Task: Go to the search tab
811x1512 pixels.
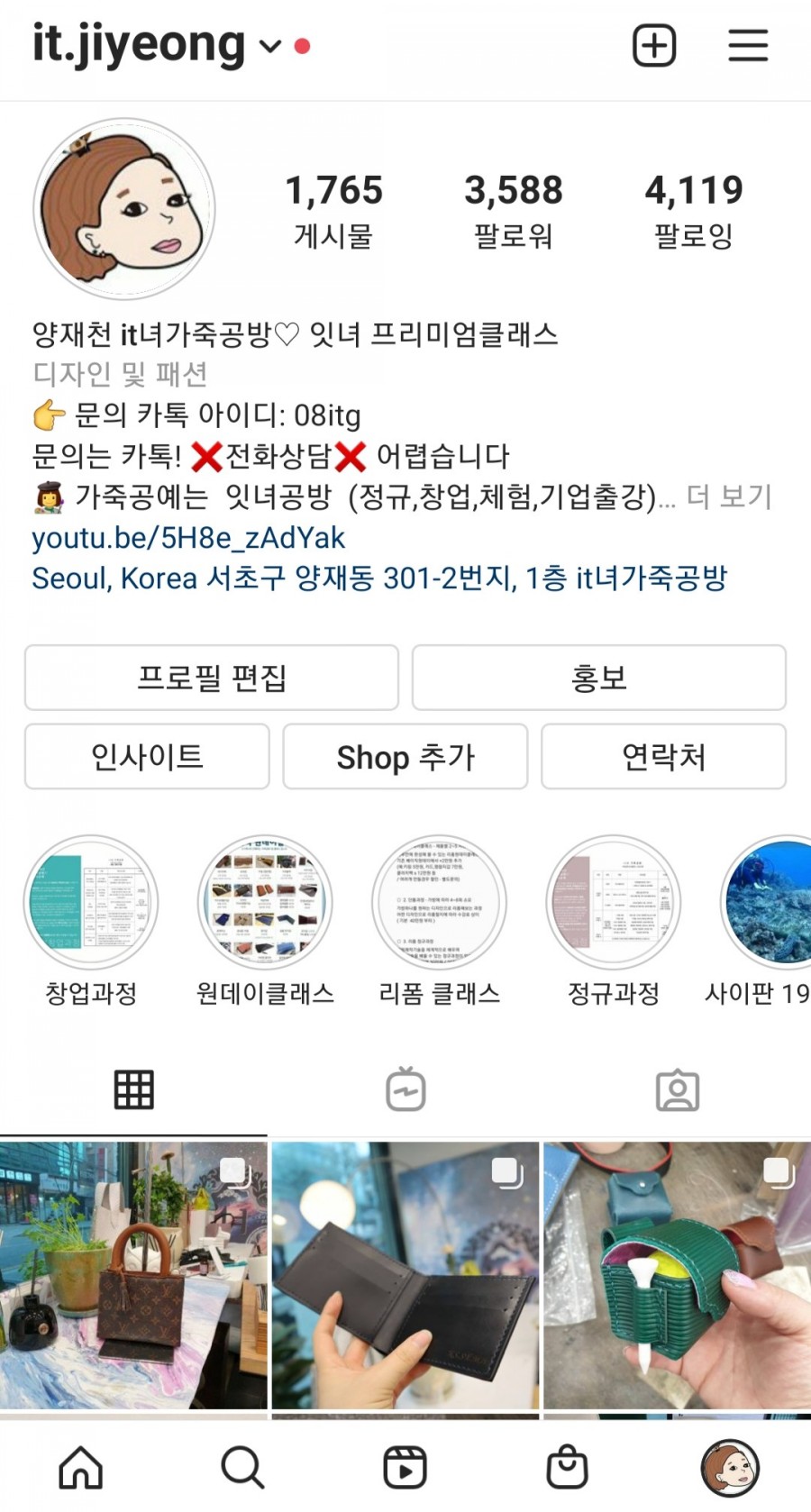Action: (242, 1467)
